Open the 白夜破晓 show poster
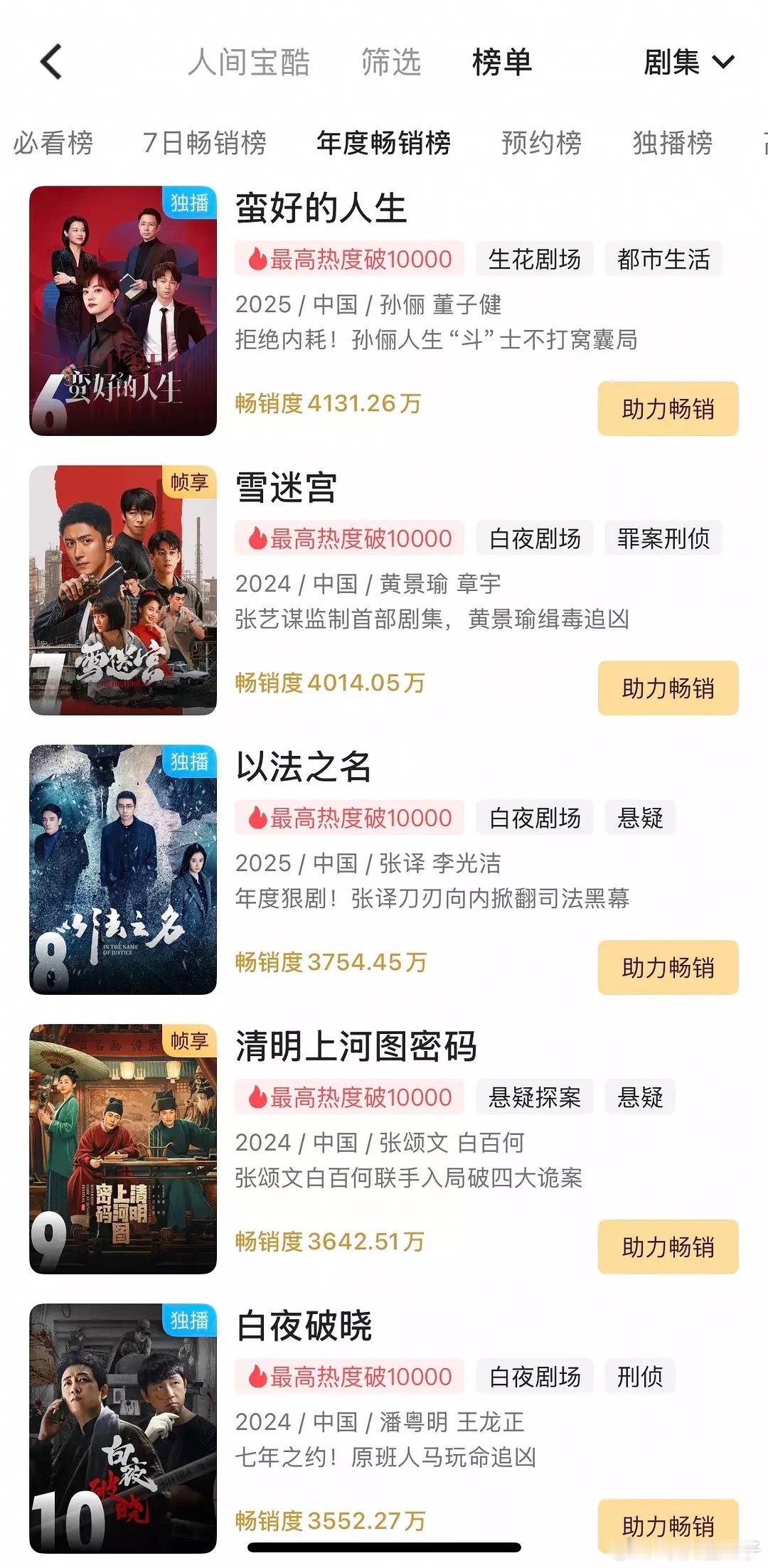Image resolution: width=768 pixels, height=1568 pixels. (123, 1429)
